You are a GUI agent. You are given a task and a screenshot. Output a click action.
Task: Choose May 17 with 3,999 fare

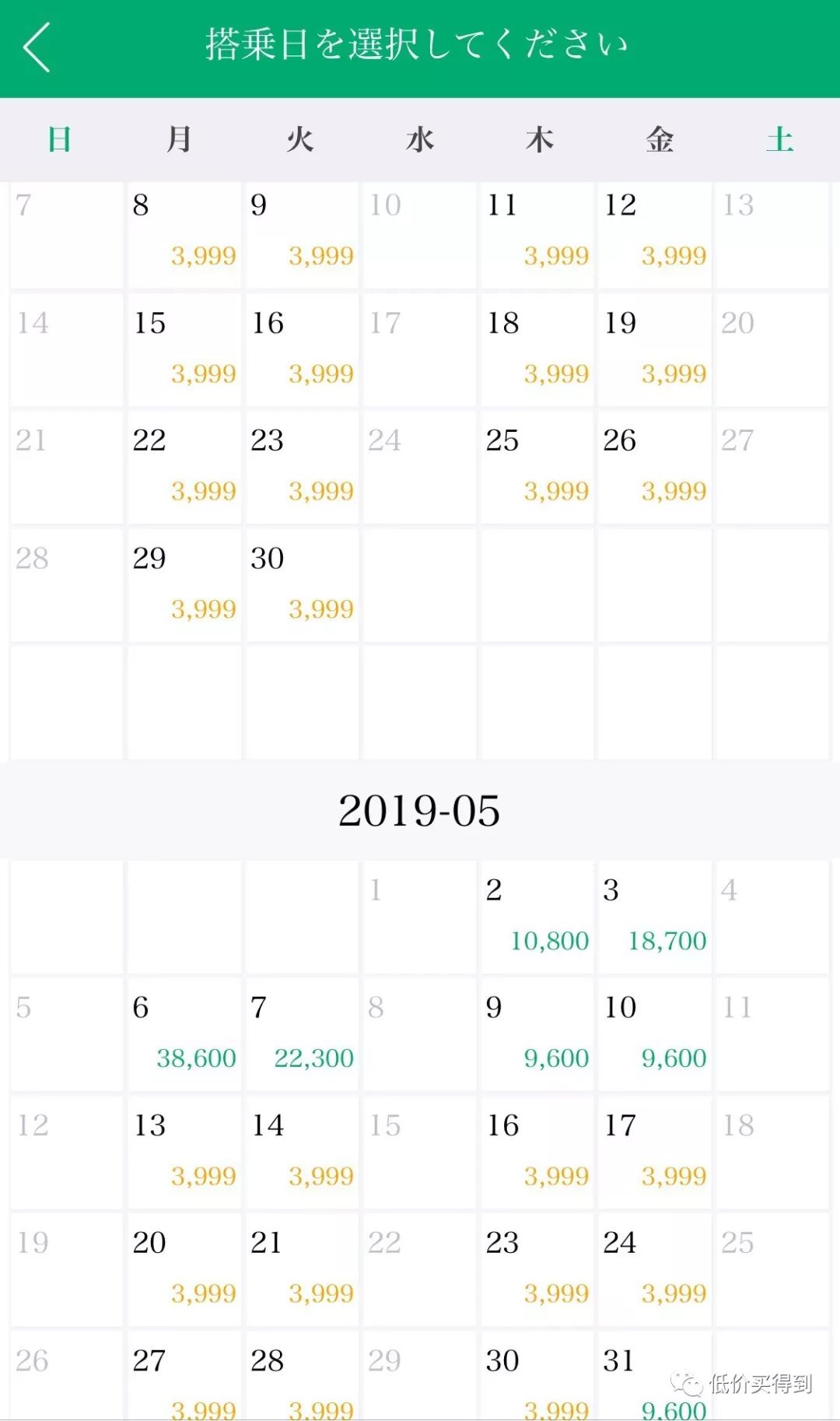tap(654, 1153)
